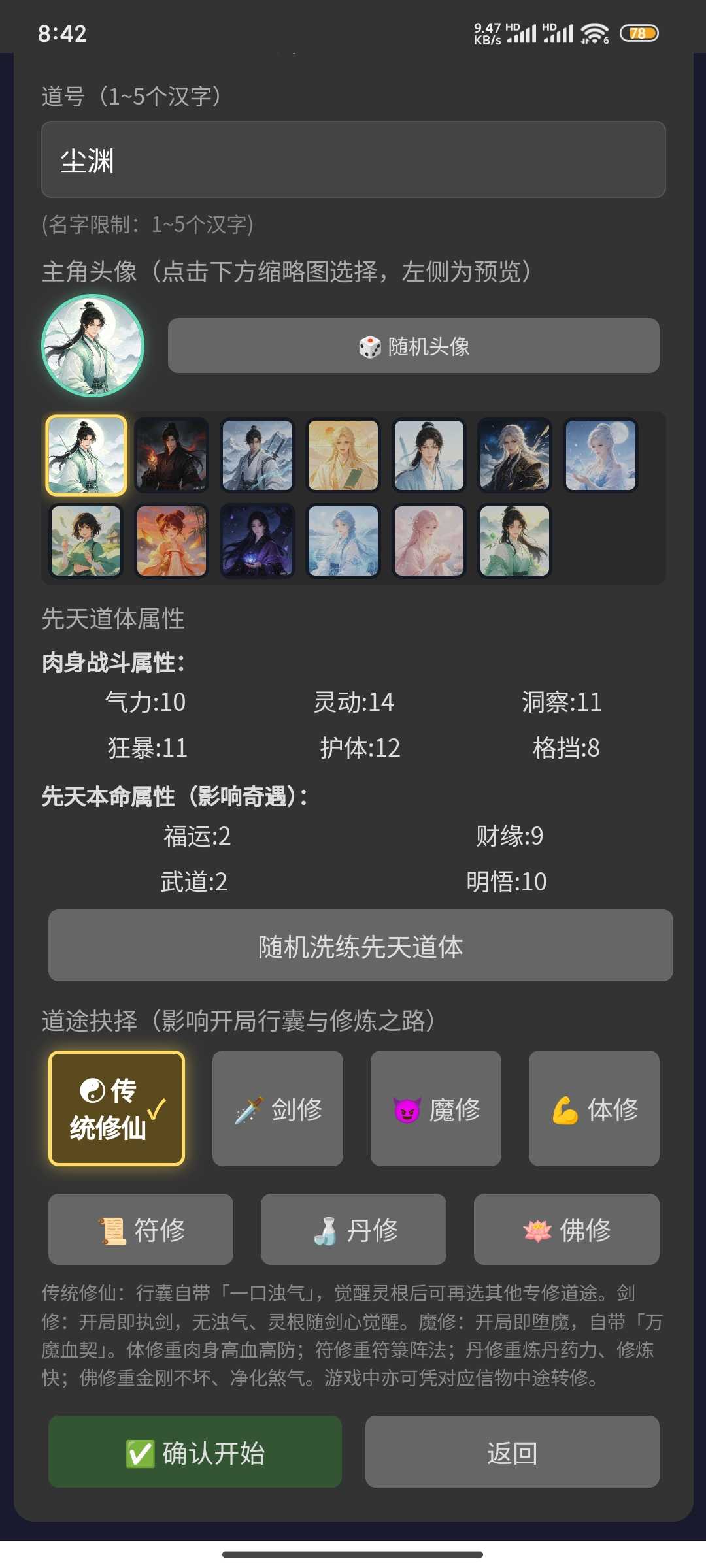Pick the pink-haired female avatar
The height and width of the screenshot is (1568, 706).
[x=429, y=541]
